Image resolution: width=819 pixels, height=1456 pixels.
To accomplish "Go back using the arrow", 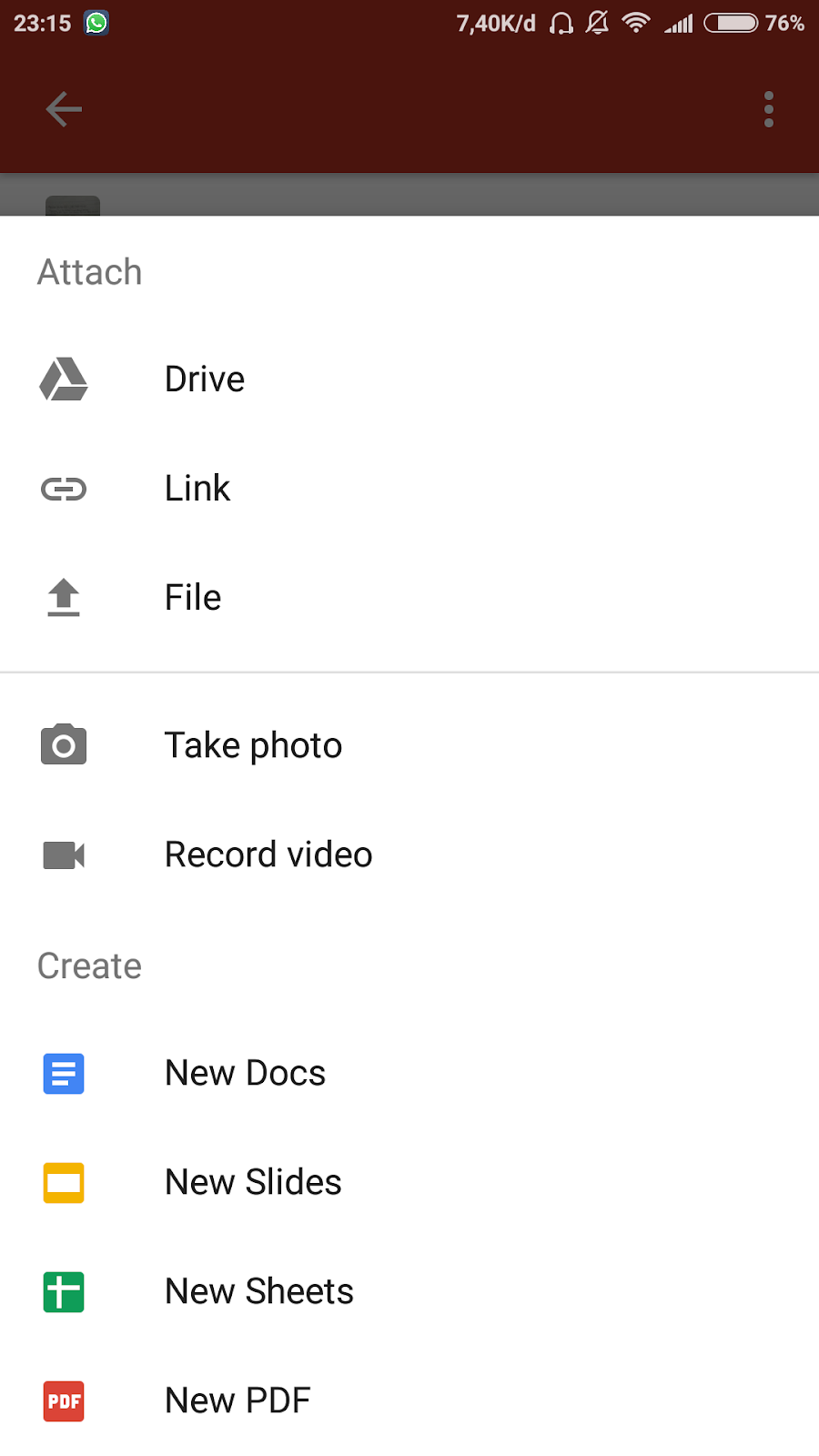I will [64, 109].
